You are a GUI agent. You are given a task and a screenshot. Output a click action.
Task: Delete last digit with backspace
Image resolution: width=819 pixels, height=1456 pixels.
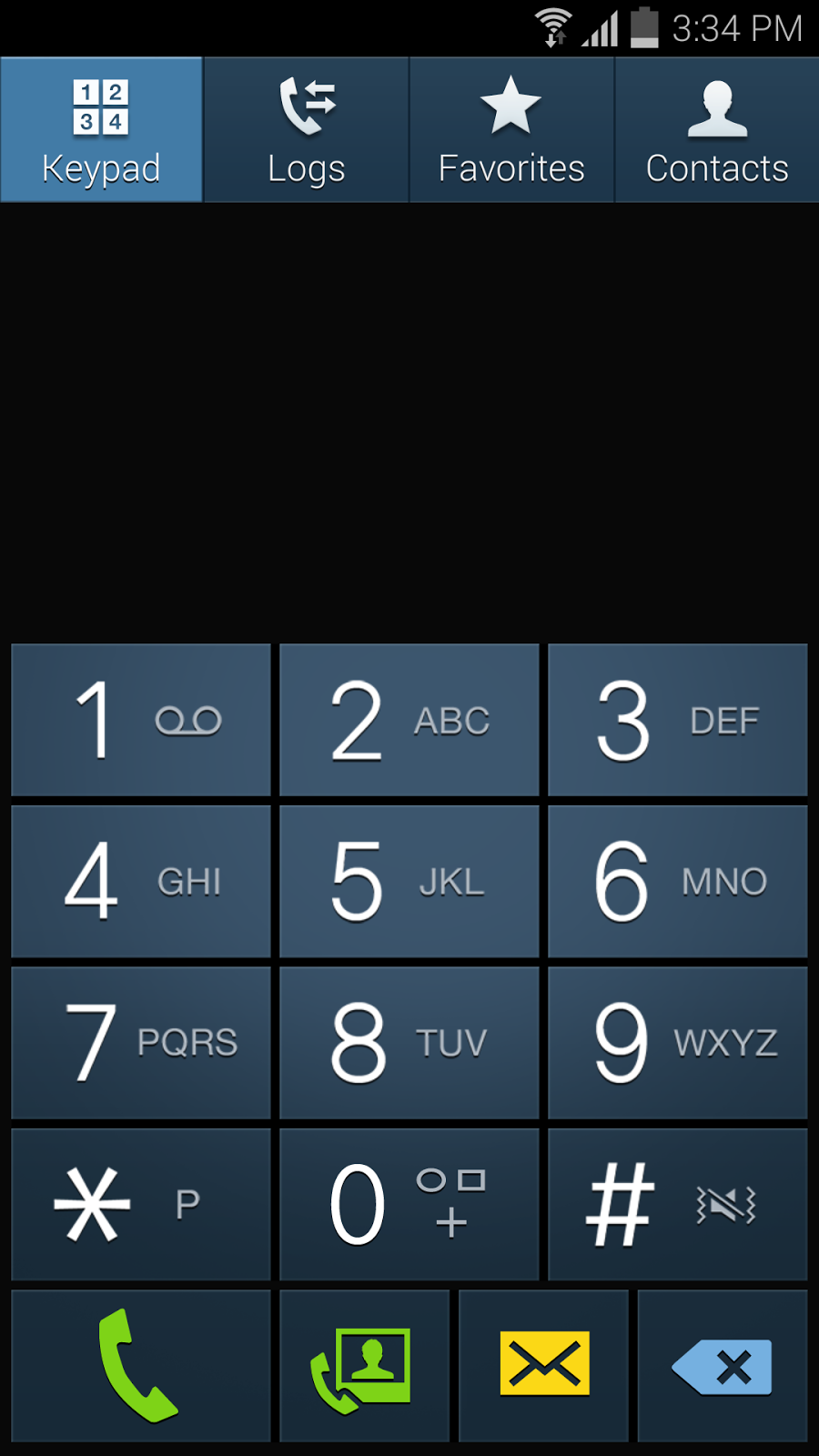point(723,1365)
